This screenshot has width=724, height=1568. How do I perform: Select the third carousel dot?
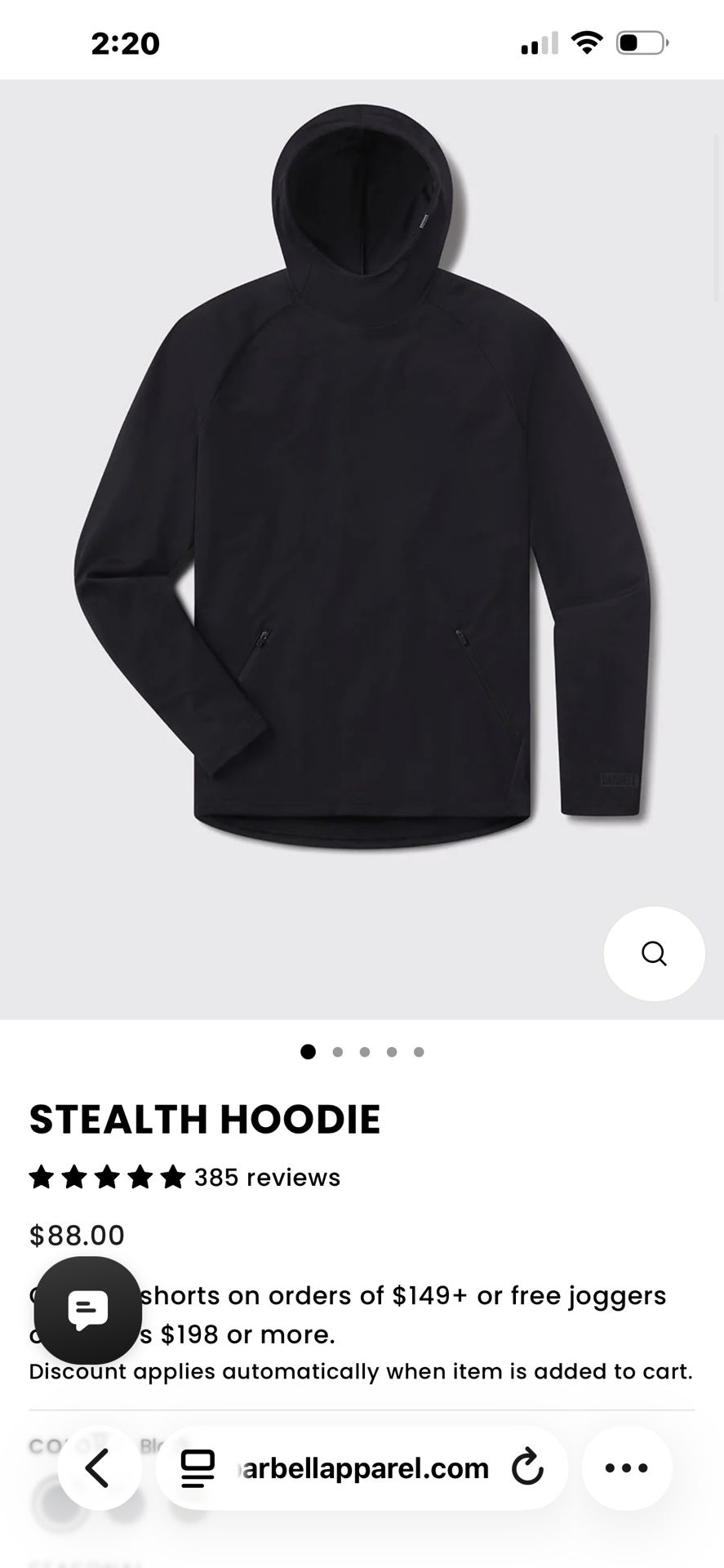(x=364, y=1052)
